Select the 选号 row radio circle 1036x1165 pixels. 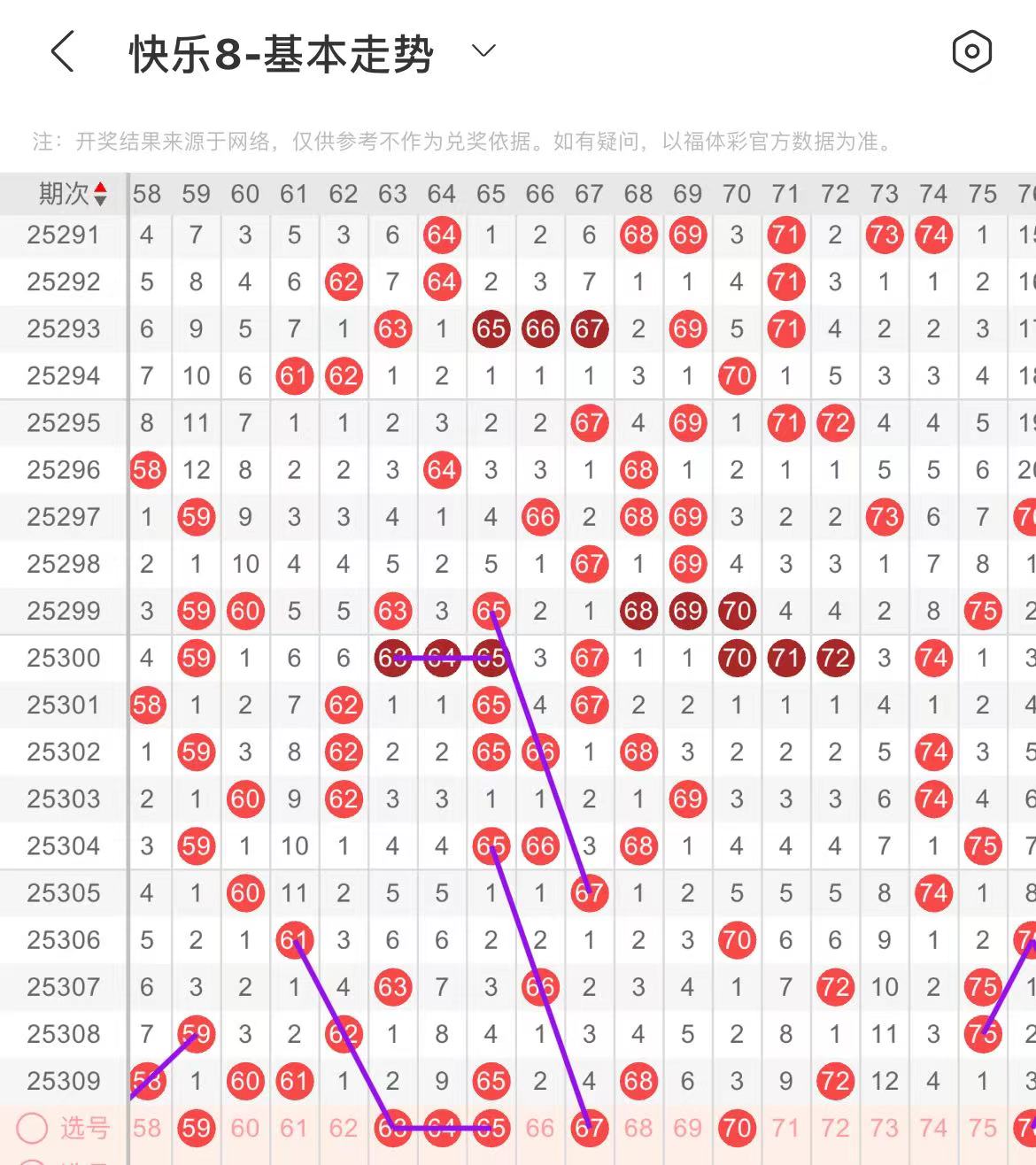[33, 1128]
